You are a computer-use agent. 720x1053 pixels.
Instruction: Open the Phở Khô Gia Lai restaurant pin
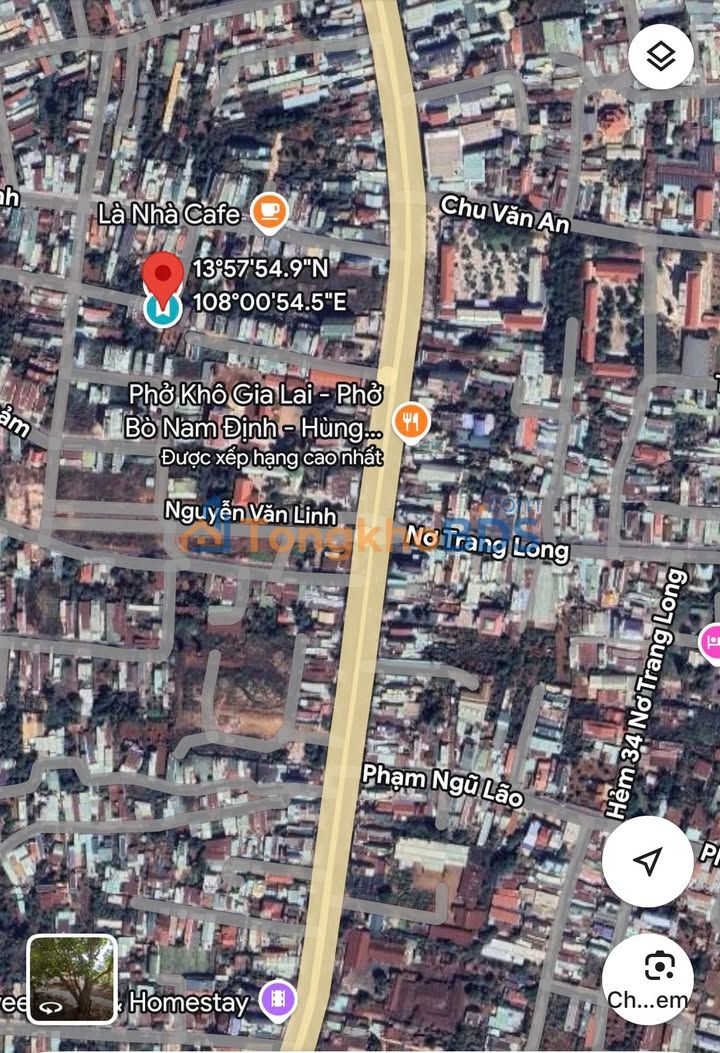(410, 422)
